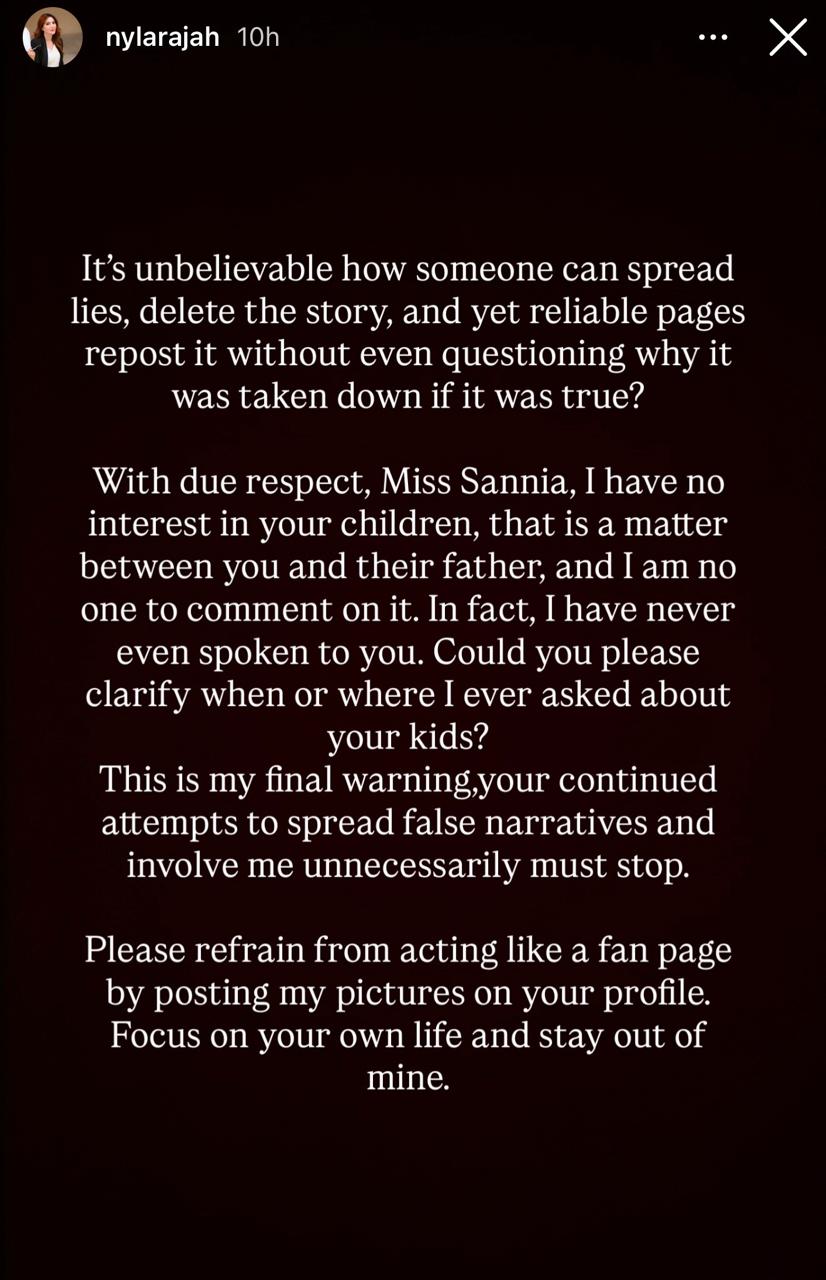
Task: Open nylarajah's profile picture
Action: point(52,38)
